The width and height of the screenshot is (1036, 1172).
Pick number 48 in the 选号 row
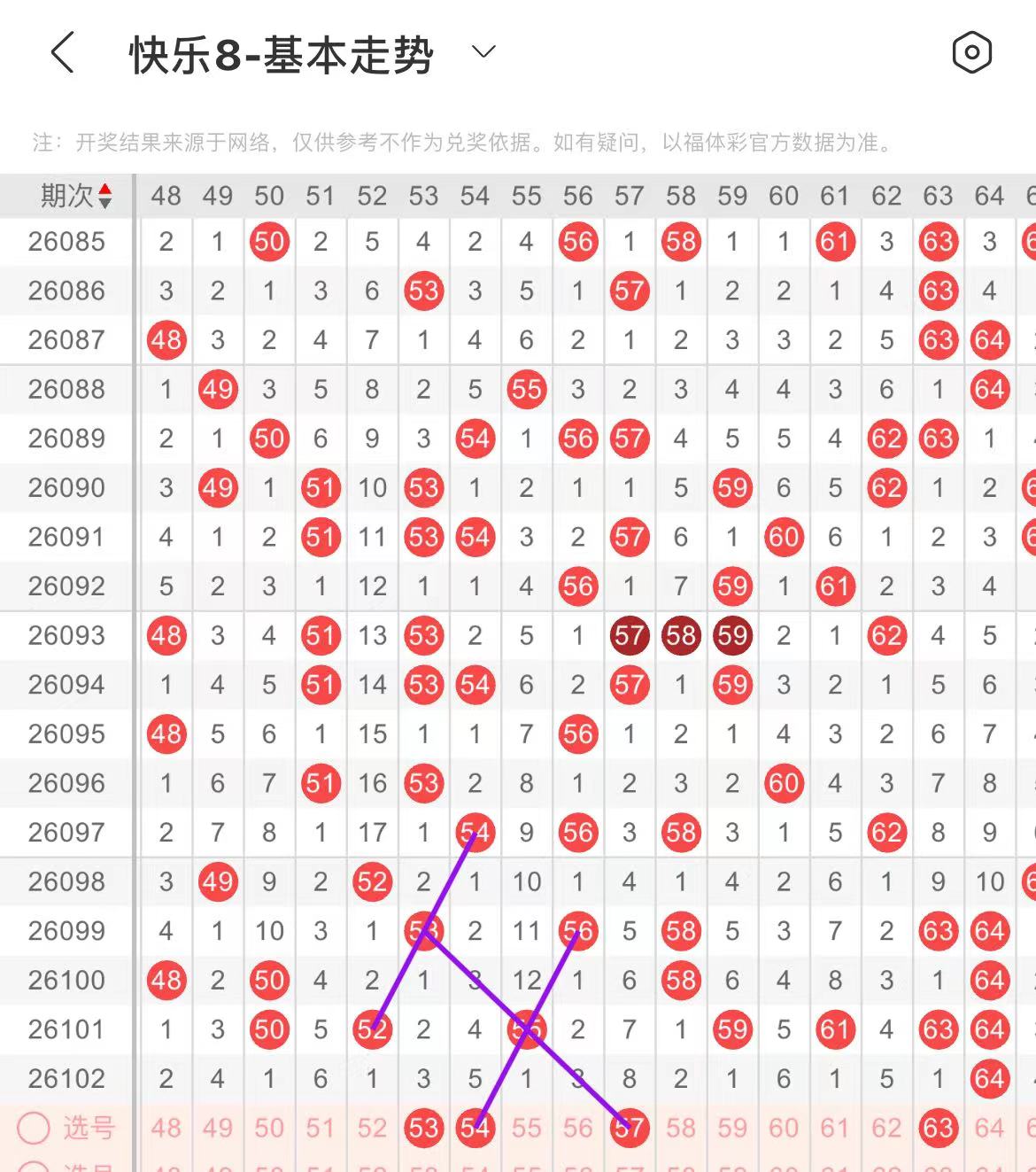pos(166,1128)
